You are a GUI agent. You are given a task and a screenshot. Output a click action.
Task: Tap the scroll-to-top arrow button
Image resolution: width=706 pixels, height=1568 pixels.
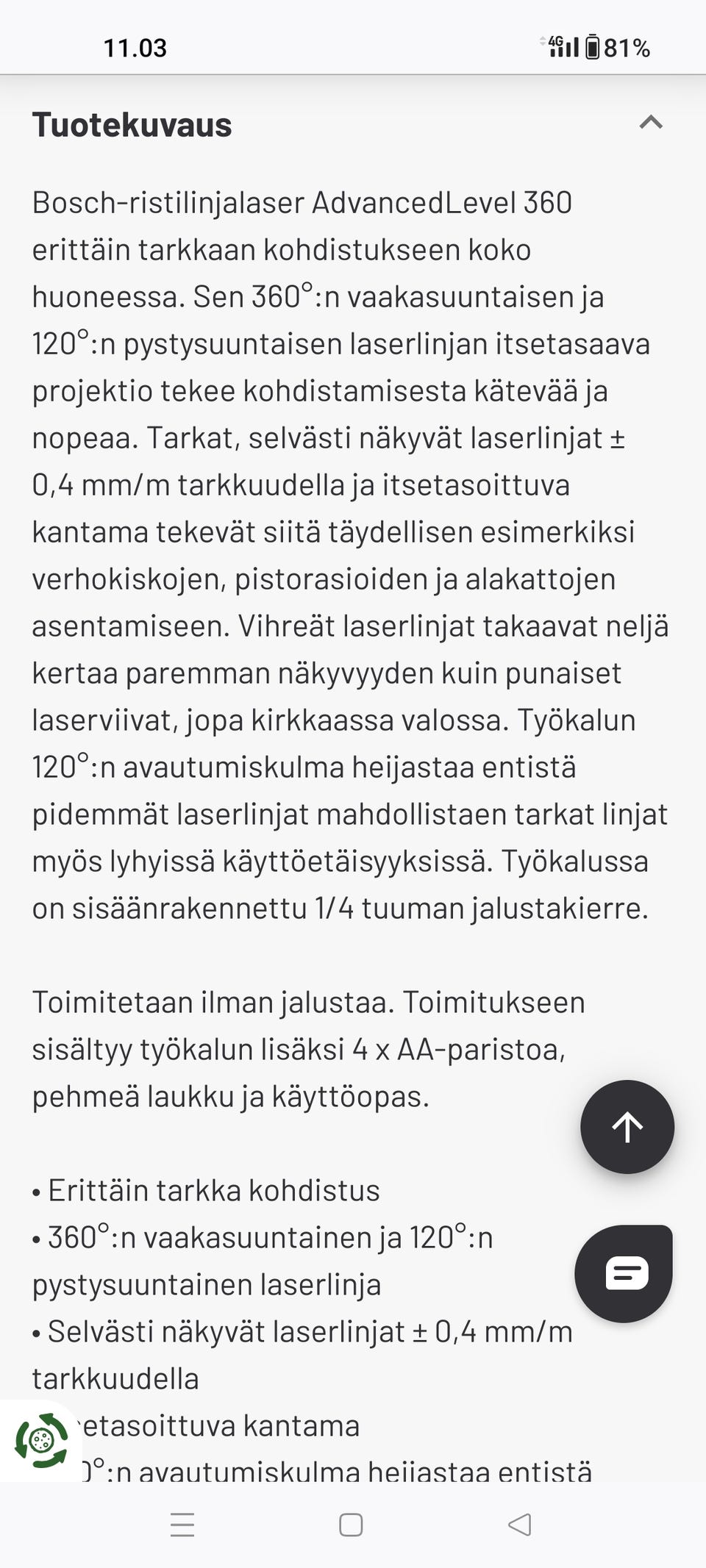tap(627, 1127)
